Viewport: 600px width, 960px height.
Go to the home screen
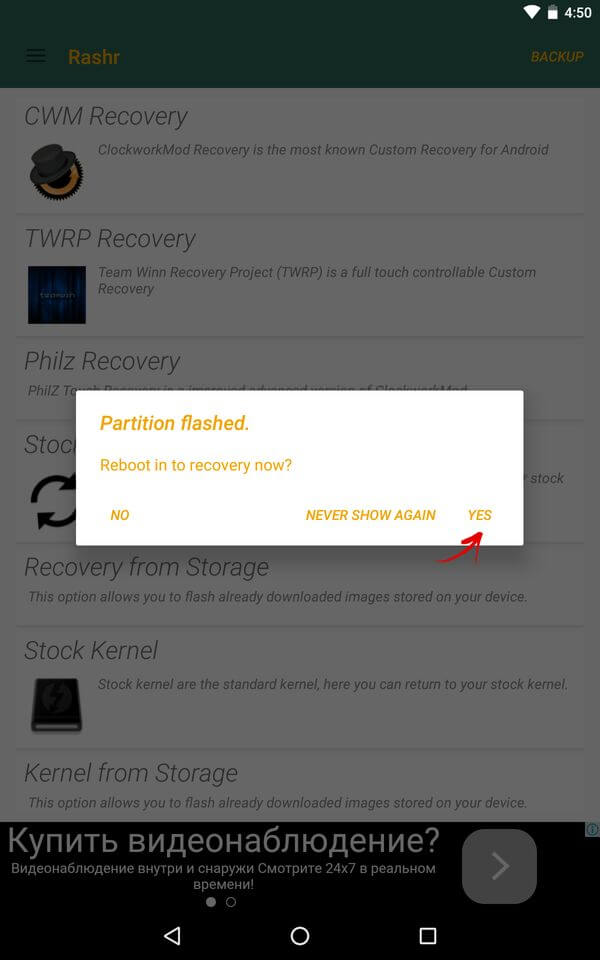(300, 936)
